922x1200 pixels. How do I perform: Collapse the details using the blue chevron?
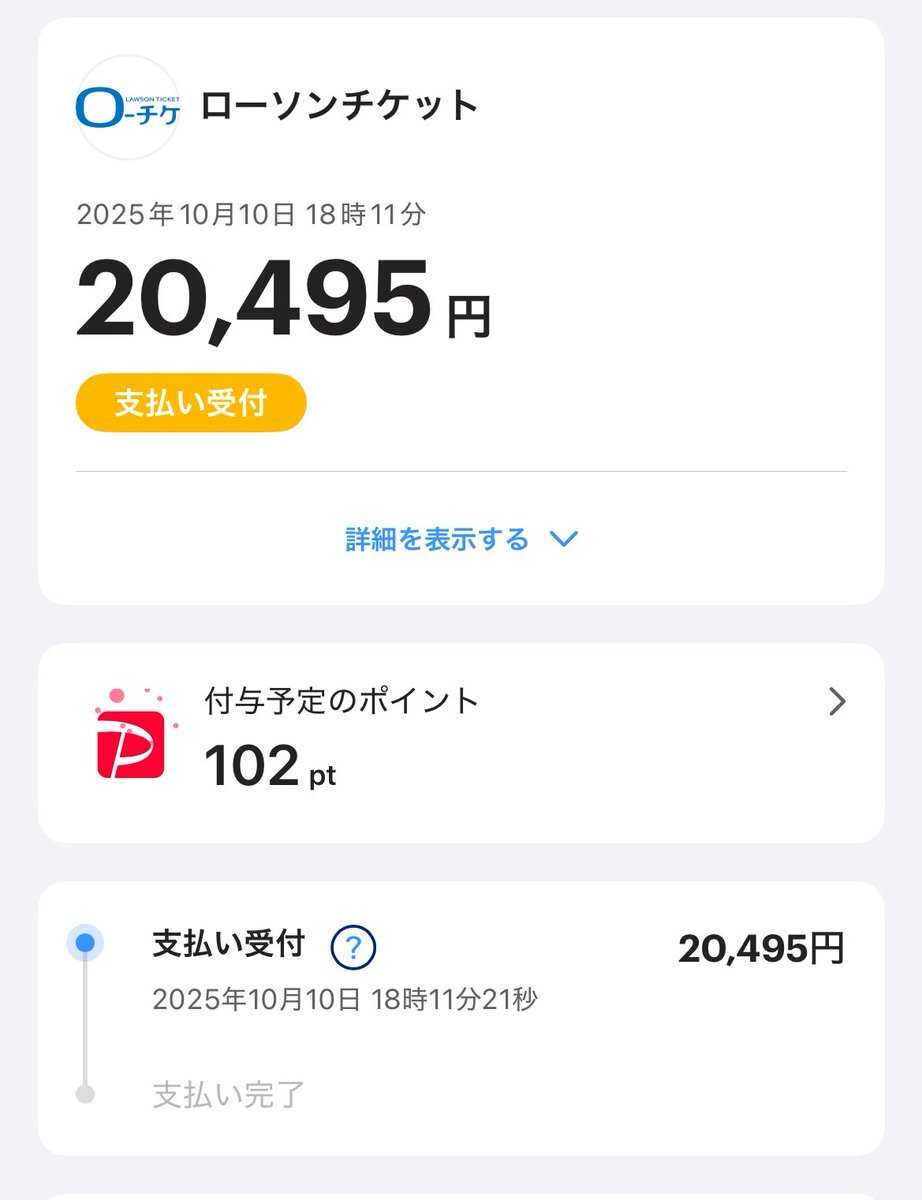click(563, 538)
